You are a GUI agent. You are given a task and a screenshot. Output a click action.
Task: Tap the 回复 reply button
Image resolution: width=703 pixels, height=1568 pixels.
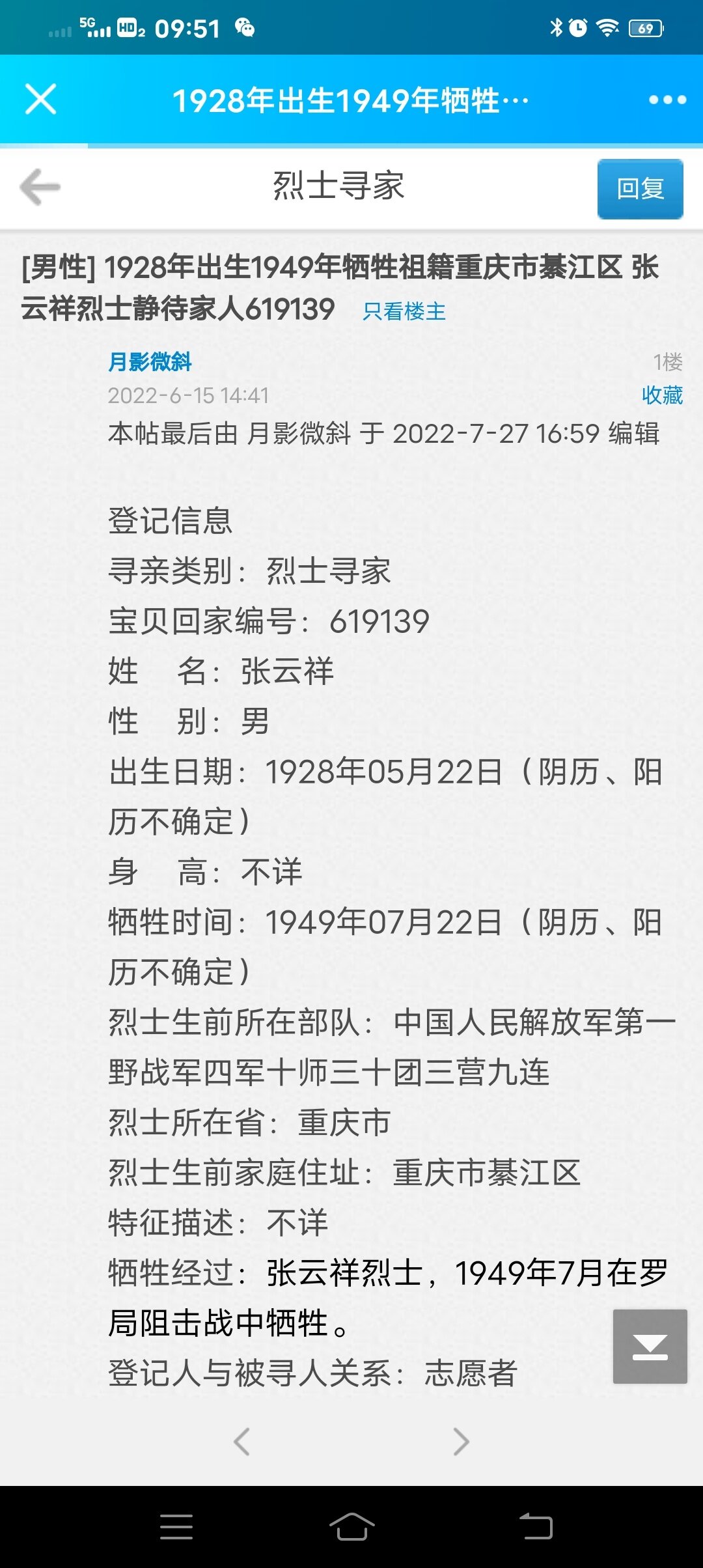point(640,189)
